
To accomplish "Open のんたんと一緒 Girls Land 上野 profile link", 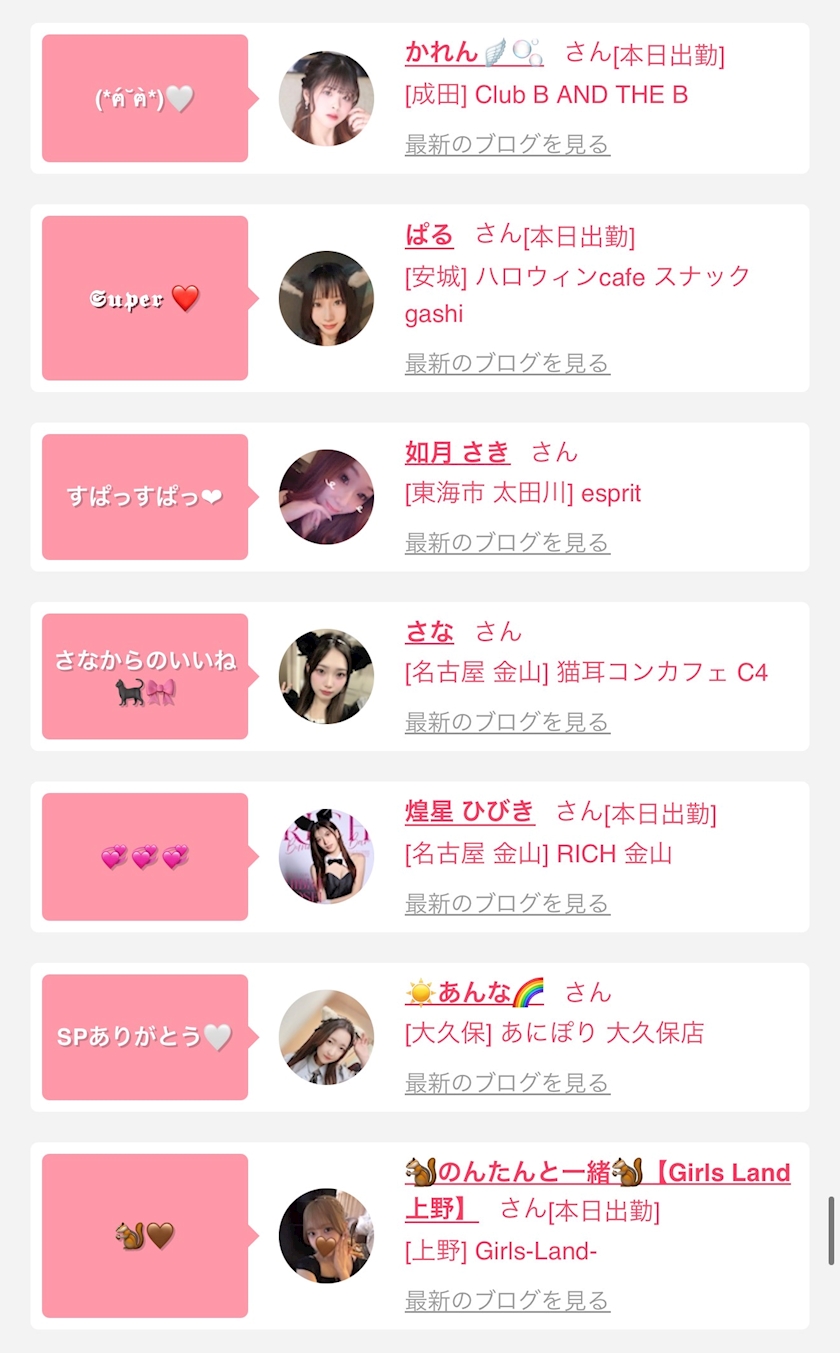I will 597,1172.
